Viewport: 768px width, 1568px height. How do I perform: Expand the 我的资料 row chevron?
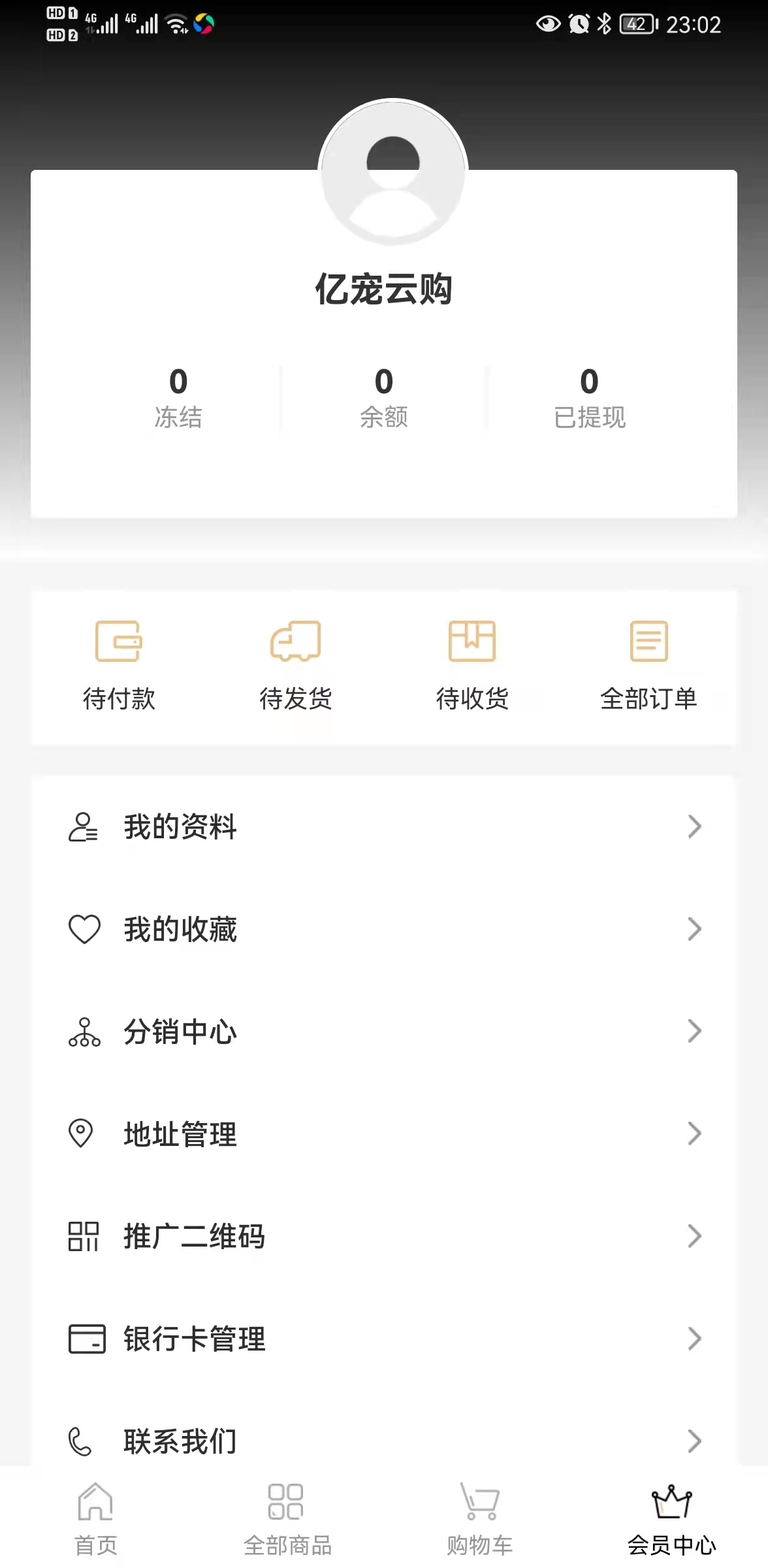(x=694, y=827)
